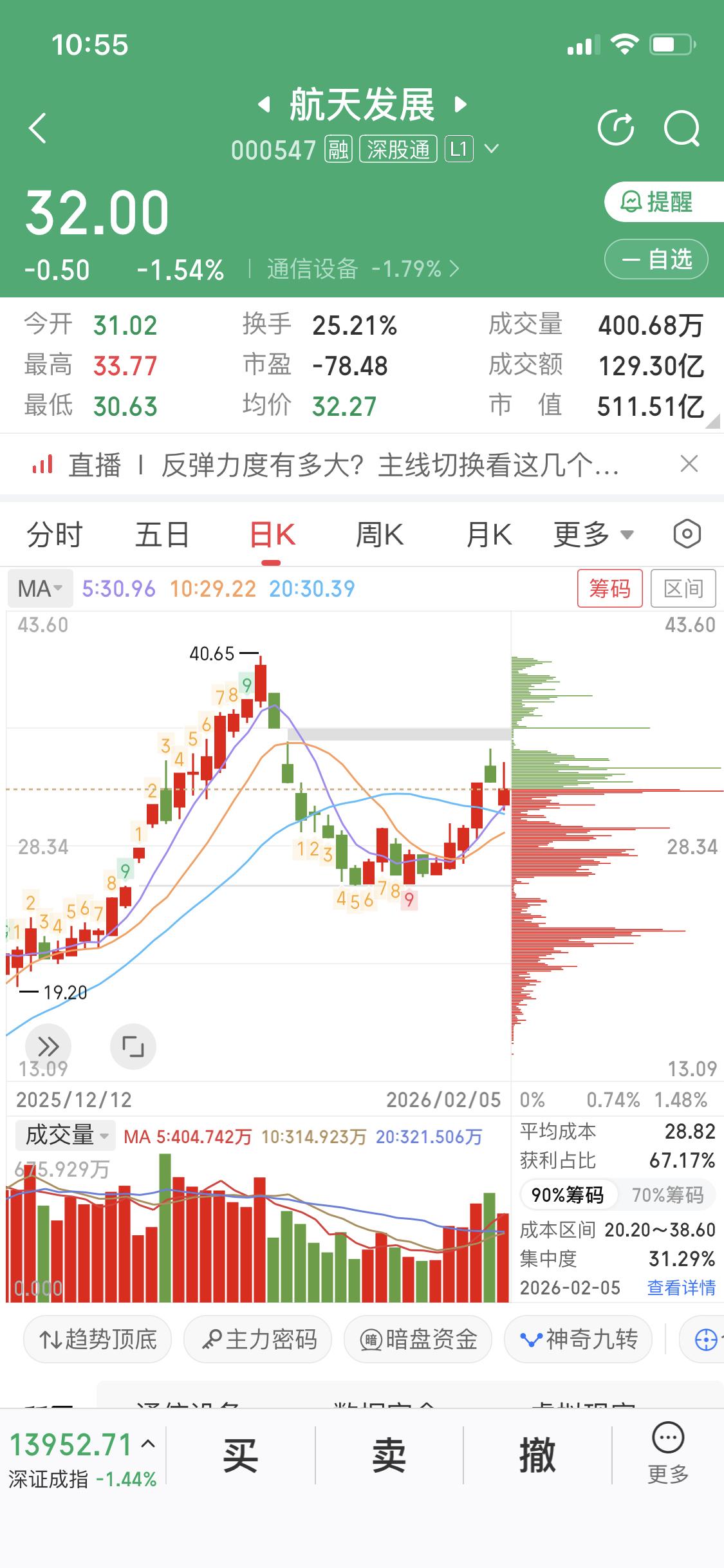Viewport: 724px width, 1568px height.
Task: Dismiss the 直播 live broadcast banner
Action: 689,463
